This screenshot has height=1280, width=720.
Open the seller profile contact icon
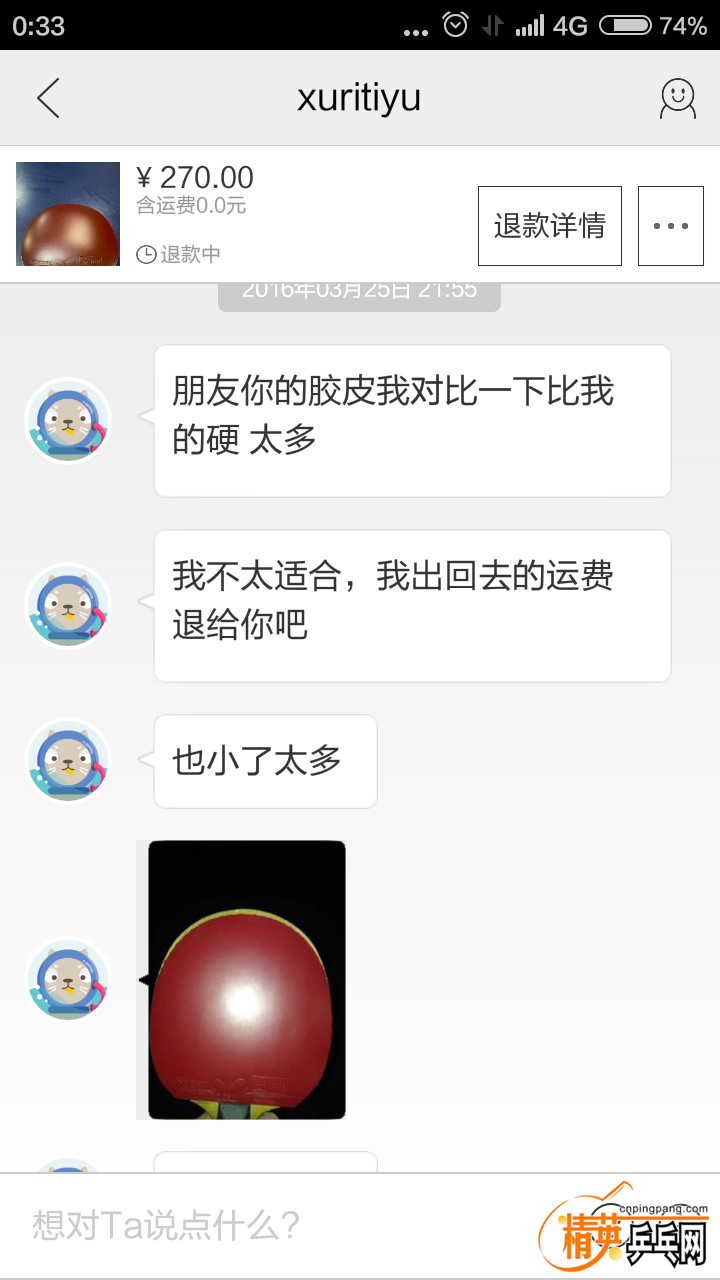click(x=676, y=97)
